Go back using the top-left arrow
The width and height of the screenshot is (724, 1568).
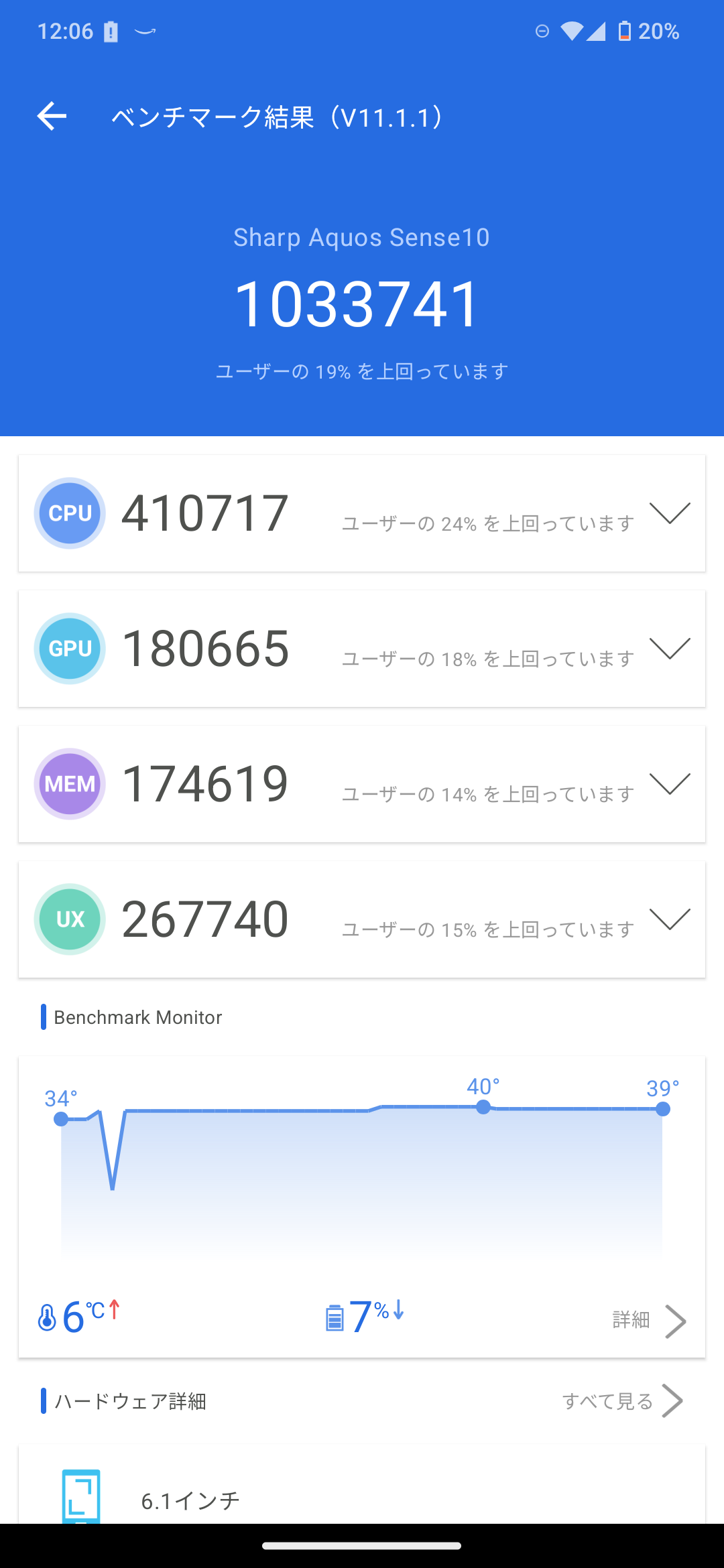coord(52,117)
